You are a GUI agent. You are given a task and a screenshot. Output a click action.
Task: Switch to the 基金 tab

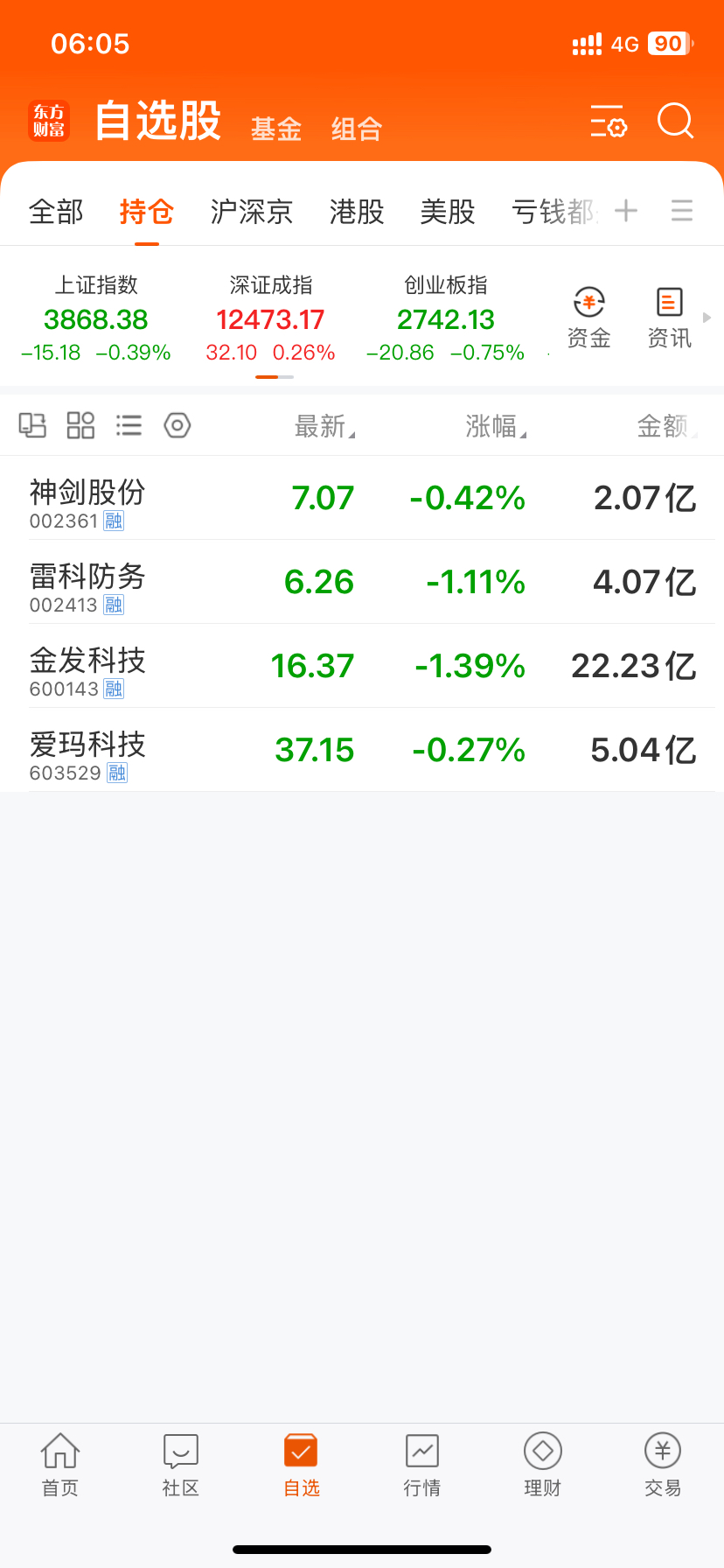pyautogui.click(x=276, y=129)
